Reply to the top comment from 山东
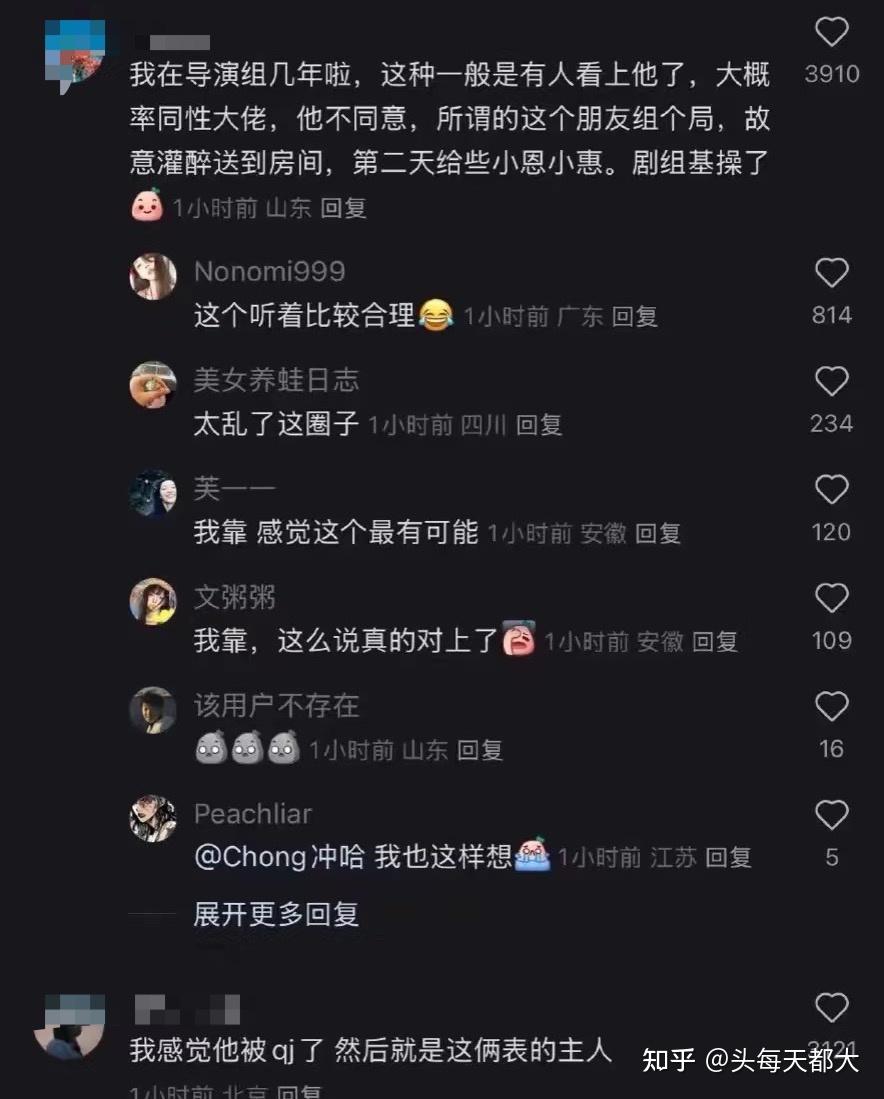 (344, 208)
